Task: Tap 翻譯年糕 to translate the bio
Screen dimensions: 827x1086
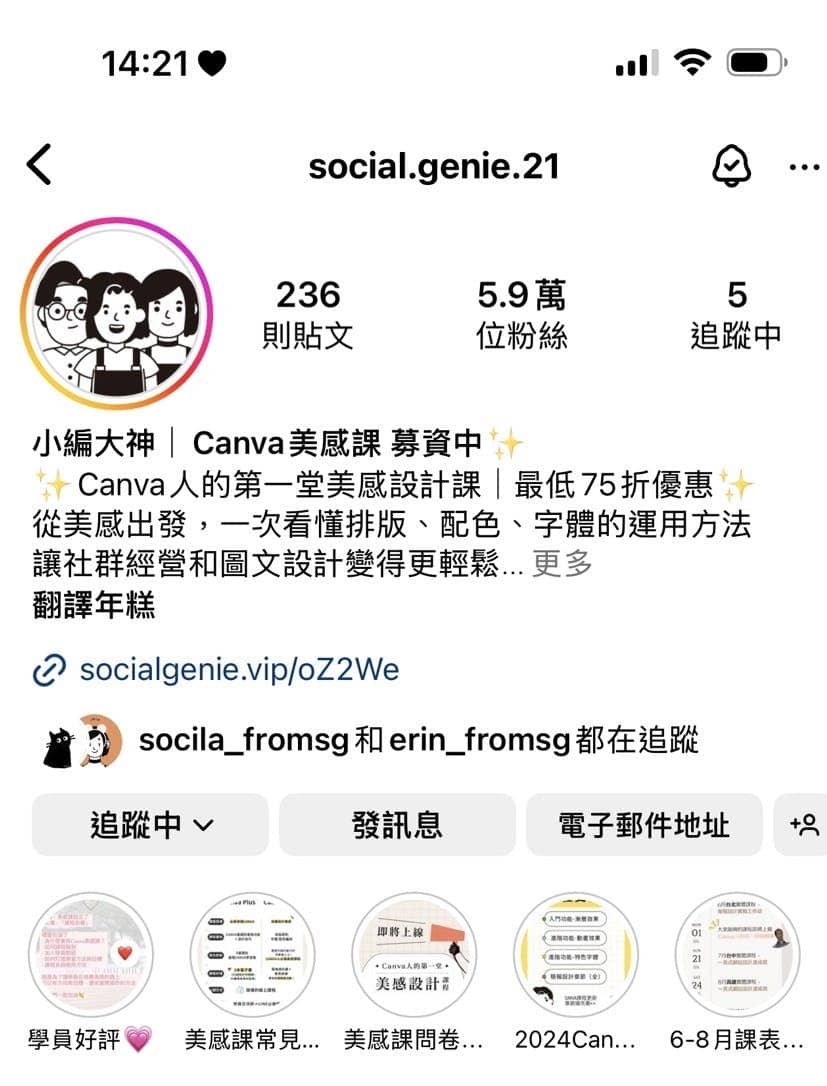Action: pyautogui.click(x=94, y=605)
